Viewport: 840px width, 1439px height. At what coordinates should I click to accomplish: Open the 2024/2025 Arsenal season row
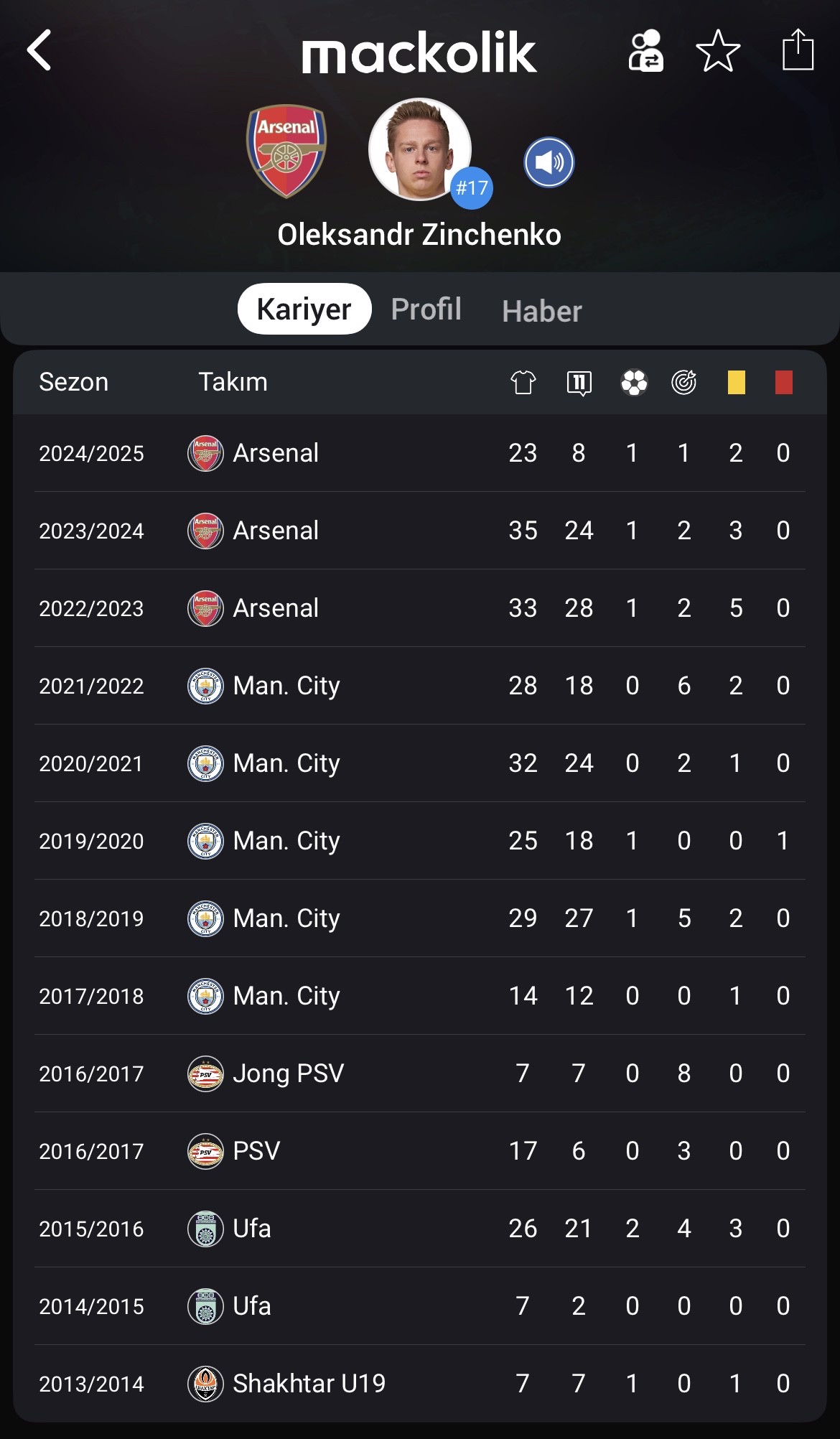coord(420,453)
